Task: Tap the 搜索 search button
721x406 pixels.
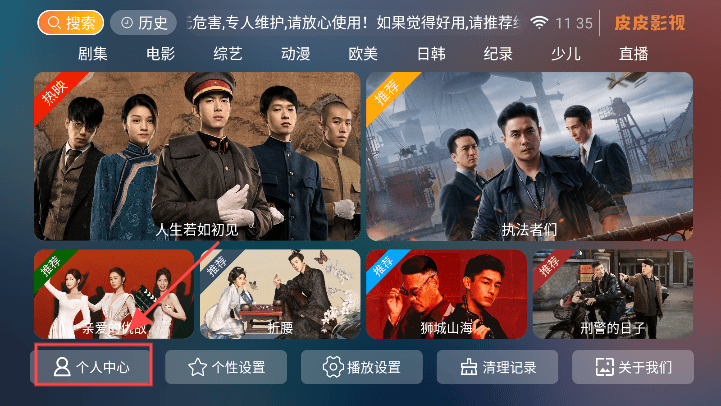Action: [x=70, y=22]
